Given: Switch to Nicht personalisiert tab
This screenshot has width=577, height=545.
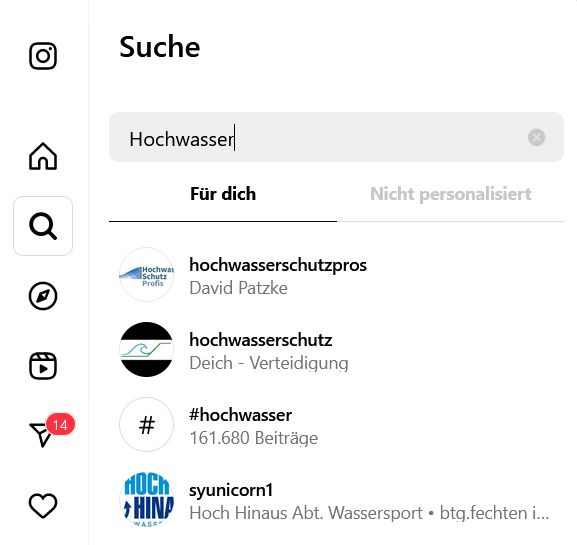Looking at the screenshot, I should coord(450,194).
